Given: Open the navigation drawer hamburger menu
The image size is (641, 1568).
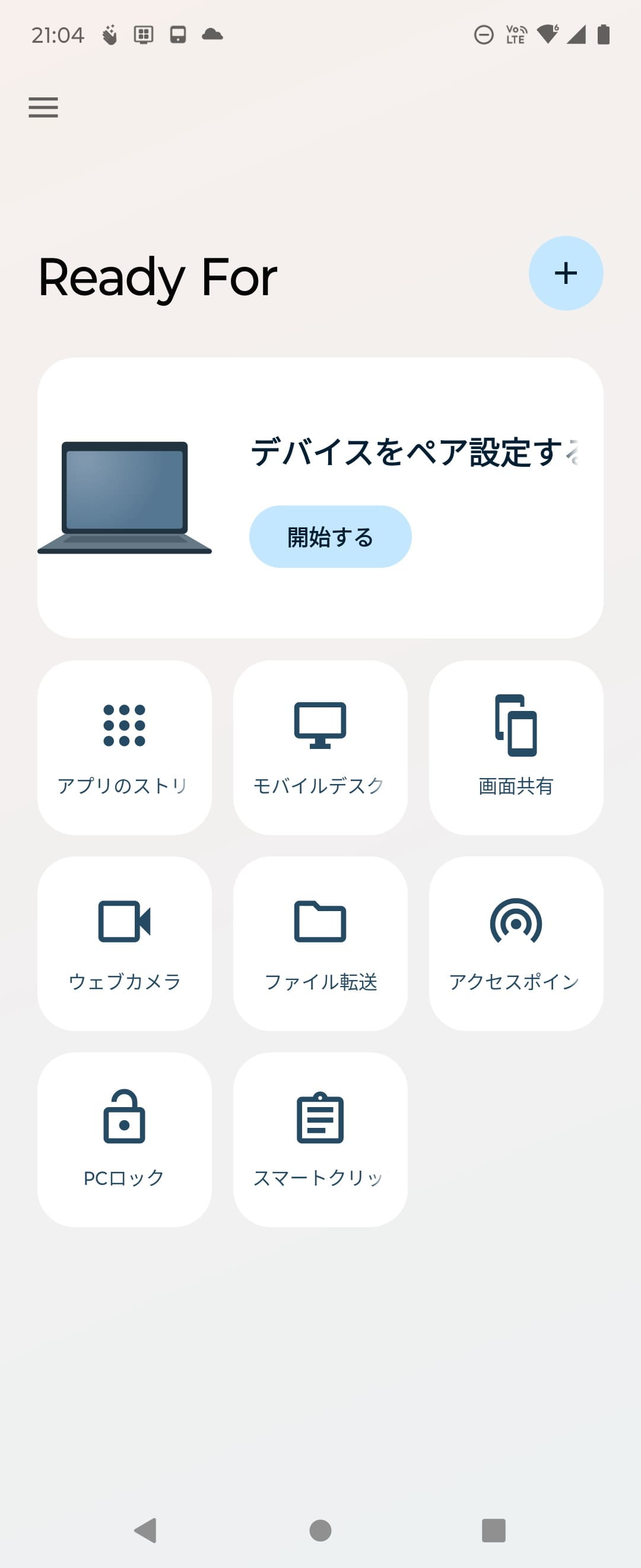Looking at the screenshot, I should click(x=43, y=107).
